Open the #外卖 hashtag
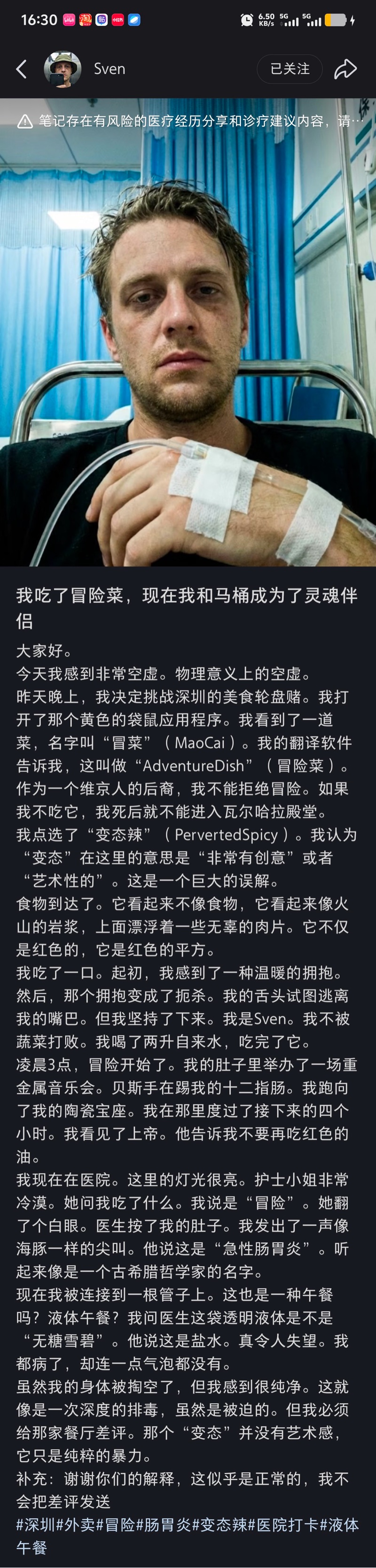Viewport: 376px width, 1568px height. pyautogui.click(x=76, y=1525)
